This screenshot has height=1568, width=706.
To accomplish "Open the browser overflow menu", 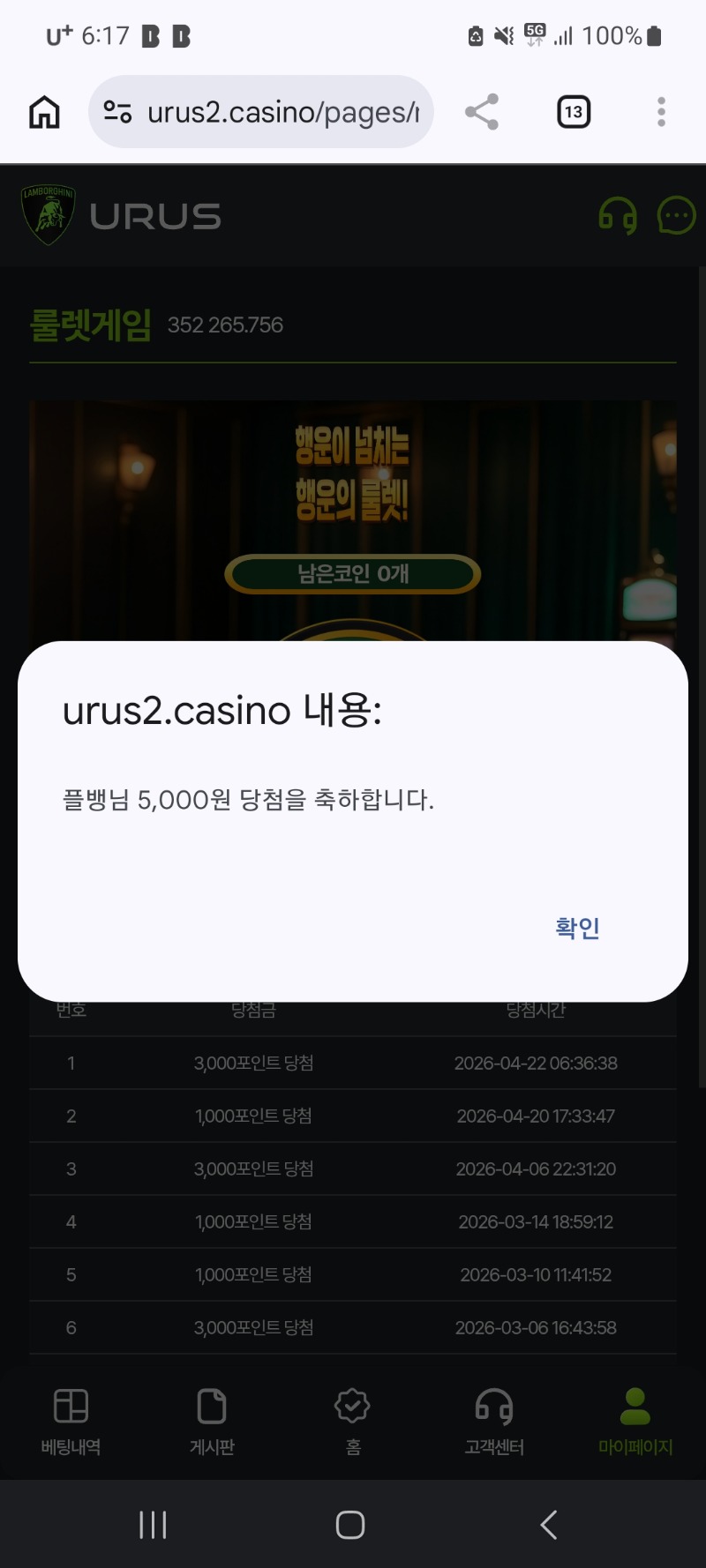I will click(661, 112).
